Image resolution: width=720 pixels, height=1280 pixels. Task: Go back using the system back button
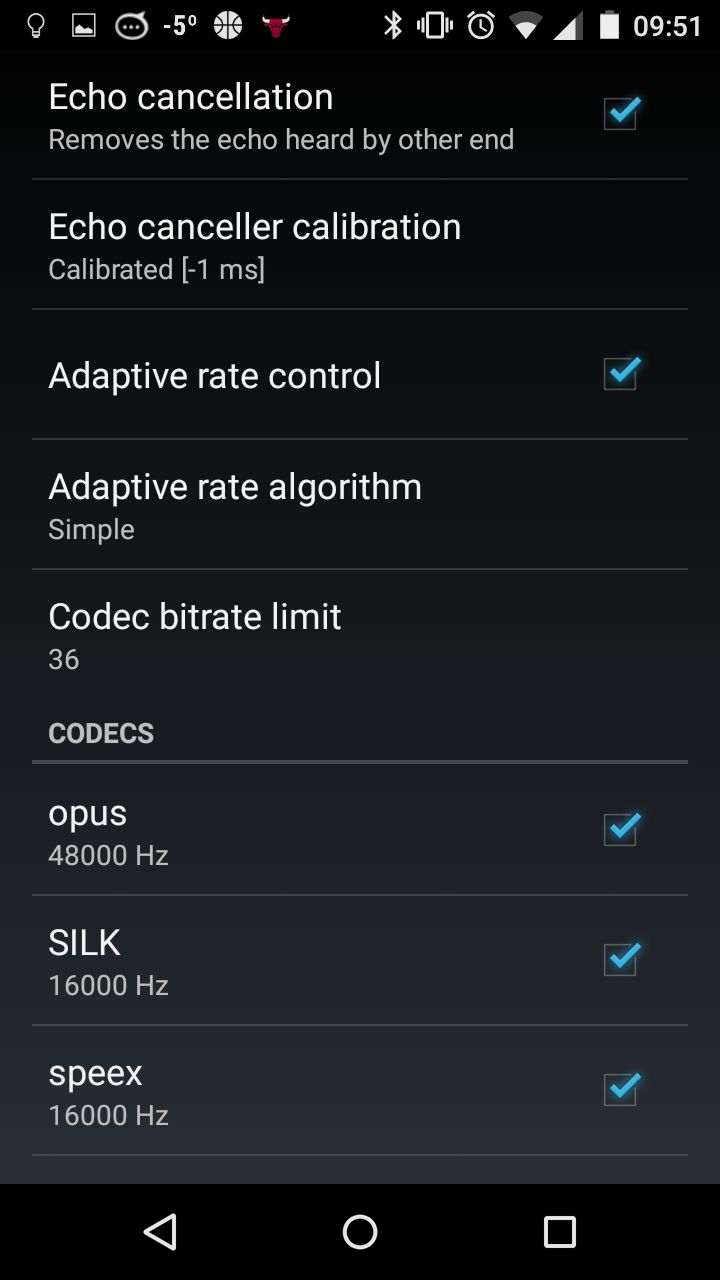pyautogui.click(x=160, y=1232)
